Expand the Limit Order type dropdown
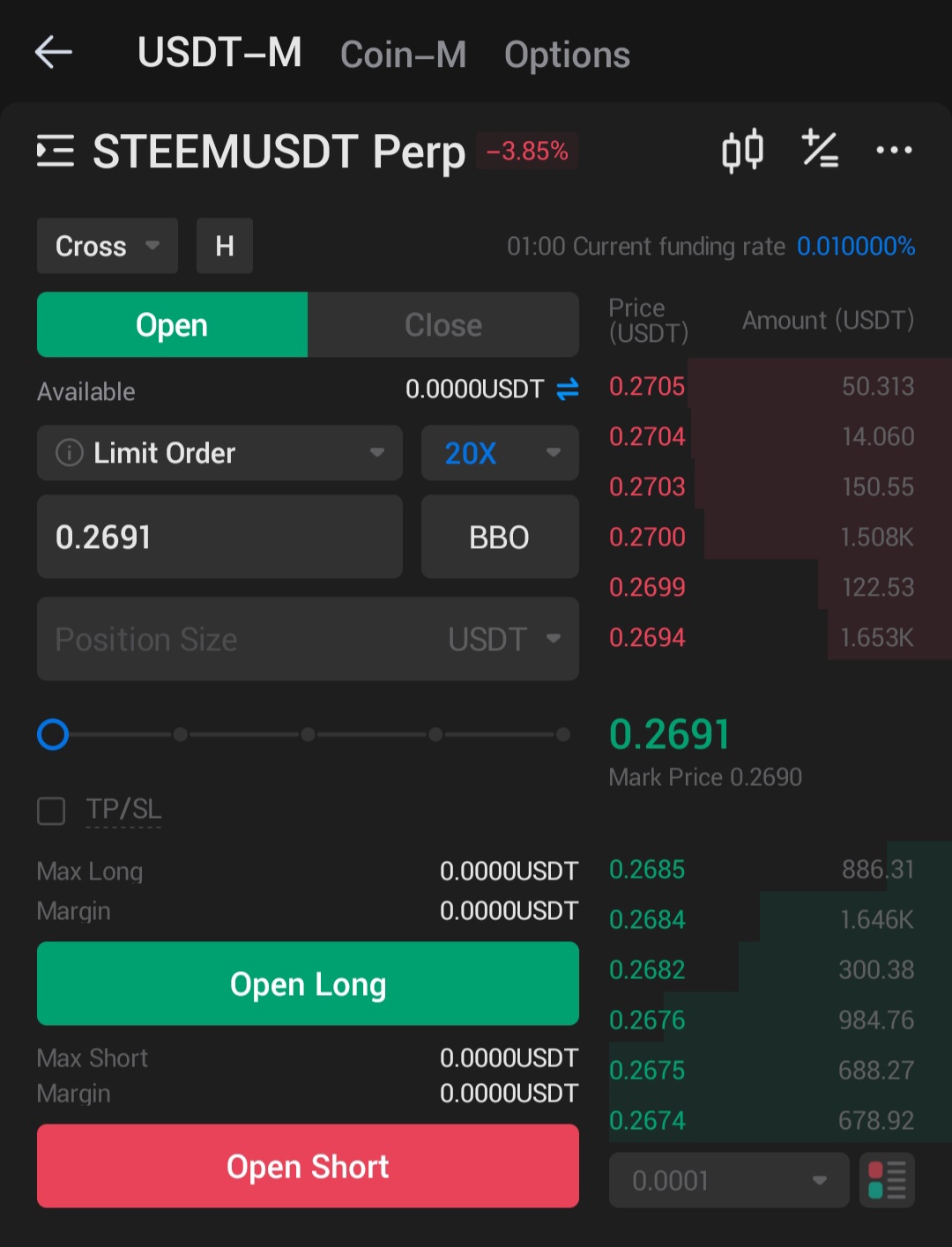The height and width of the screenshot is (1247, 952). click(219, 453)
